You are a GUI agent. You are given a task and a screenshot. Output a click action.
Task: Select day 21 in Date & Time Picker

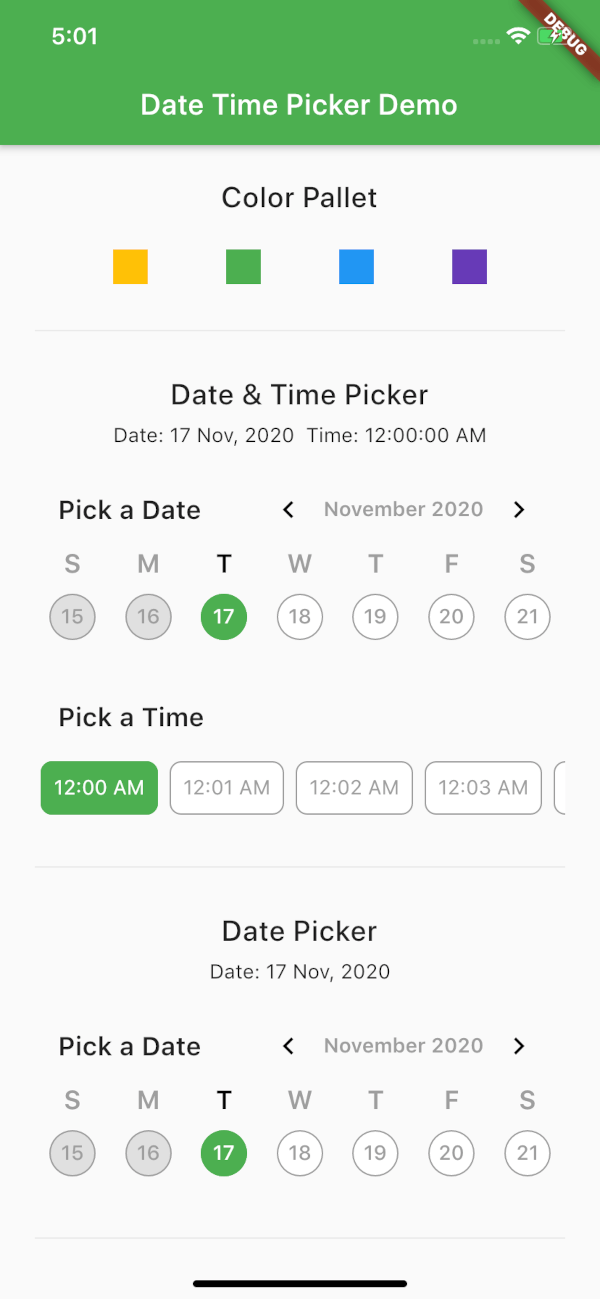point(527,616)
